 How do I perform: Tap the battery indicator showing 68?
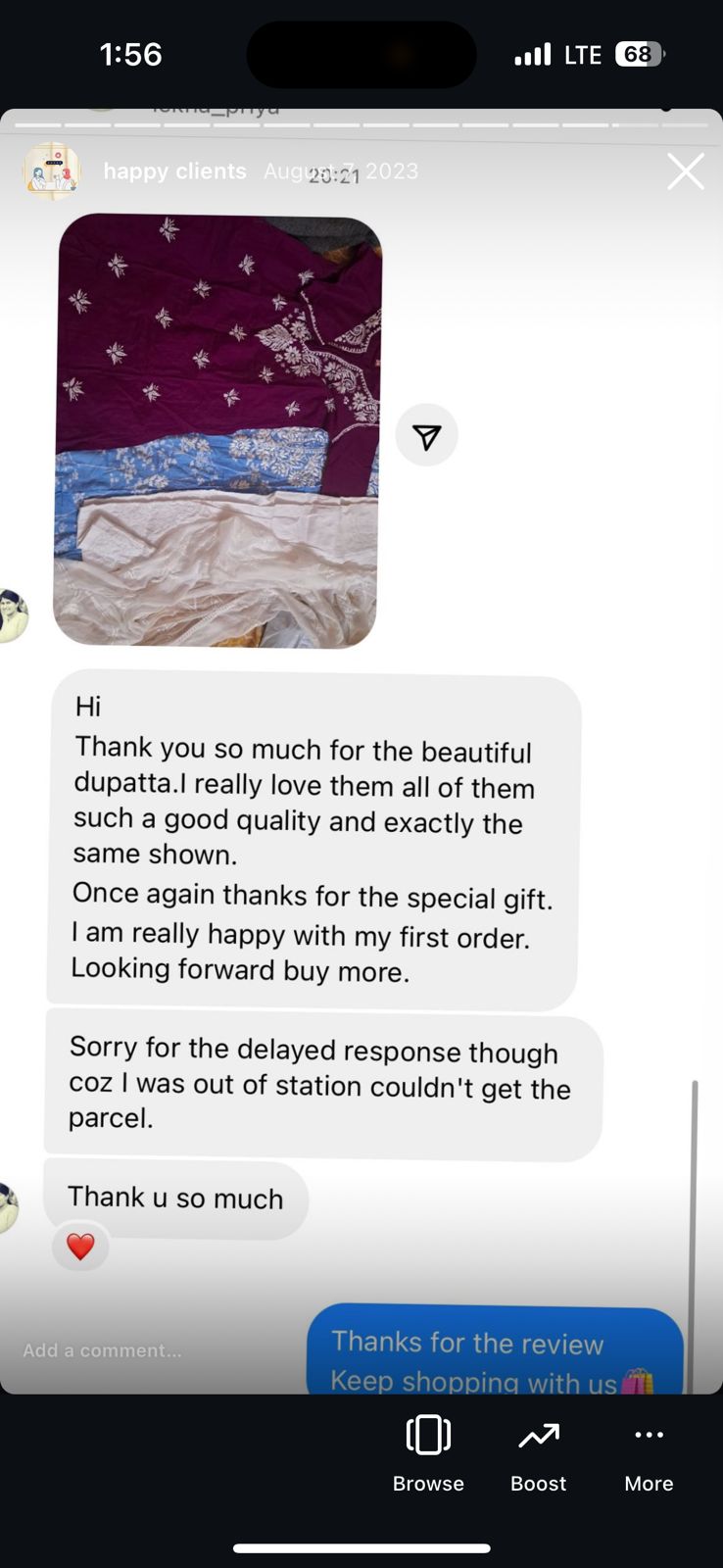pos(639,54)
